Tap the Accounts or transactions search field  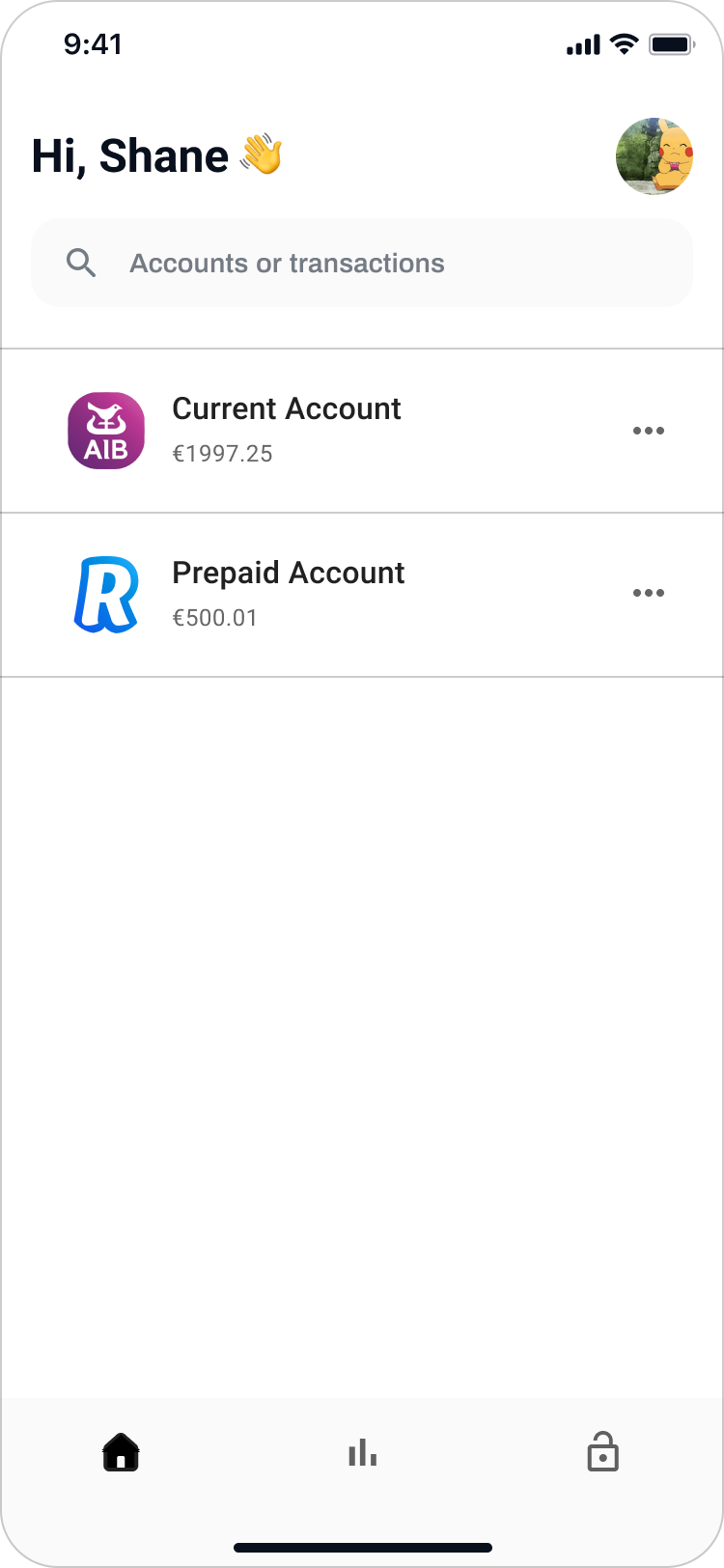(362, 264)
